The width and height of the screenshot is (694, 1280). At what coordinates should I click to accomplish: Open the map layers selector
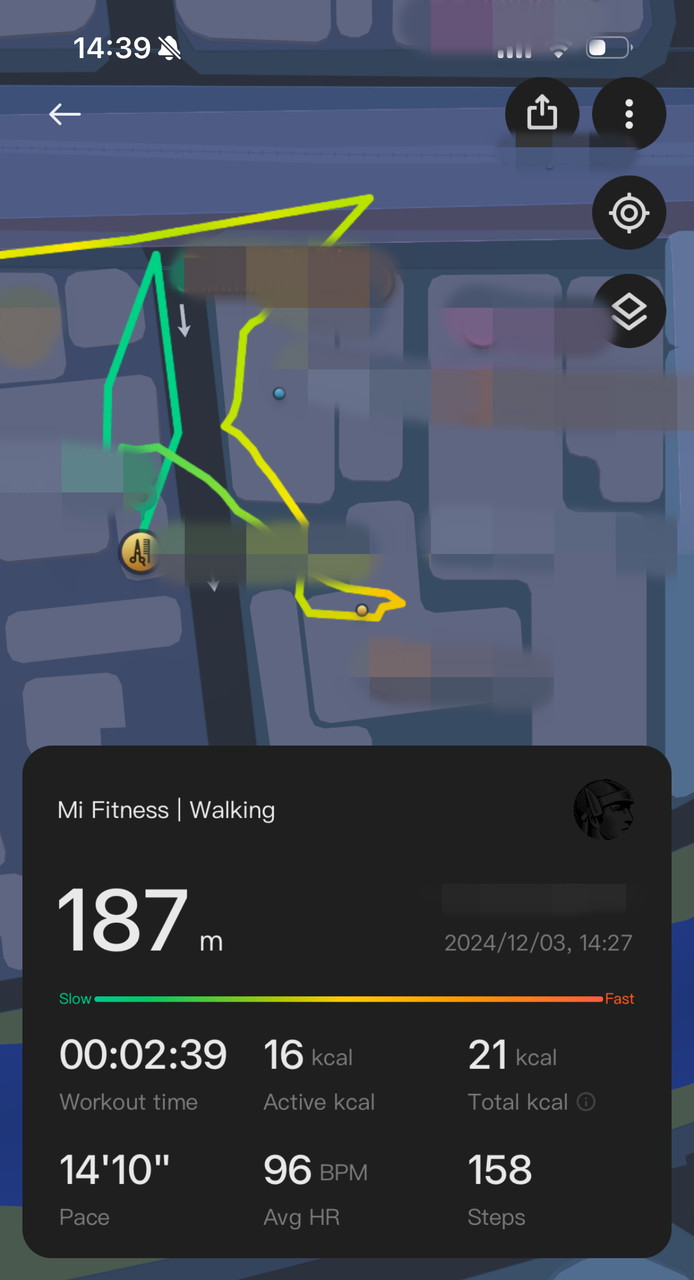629,312
